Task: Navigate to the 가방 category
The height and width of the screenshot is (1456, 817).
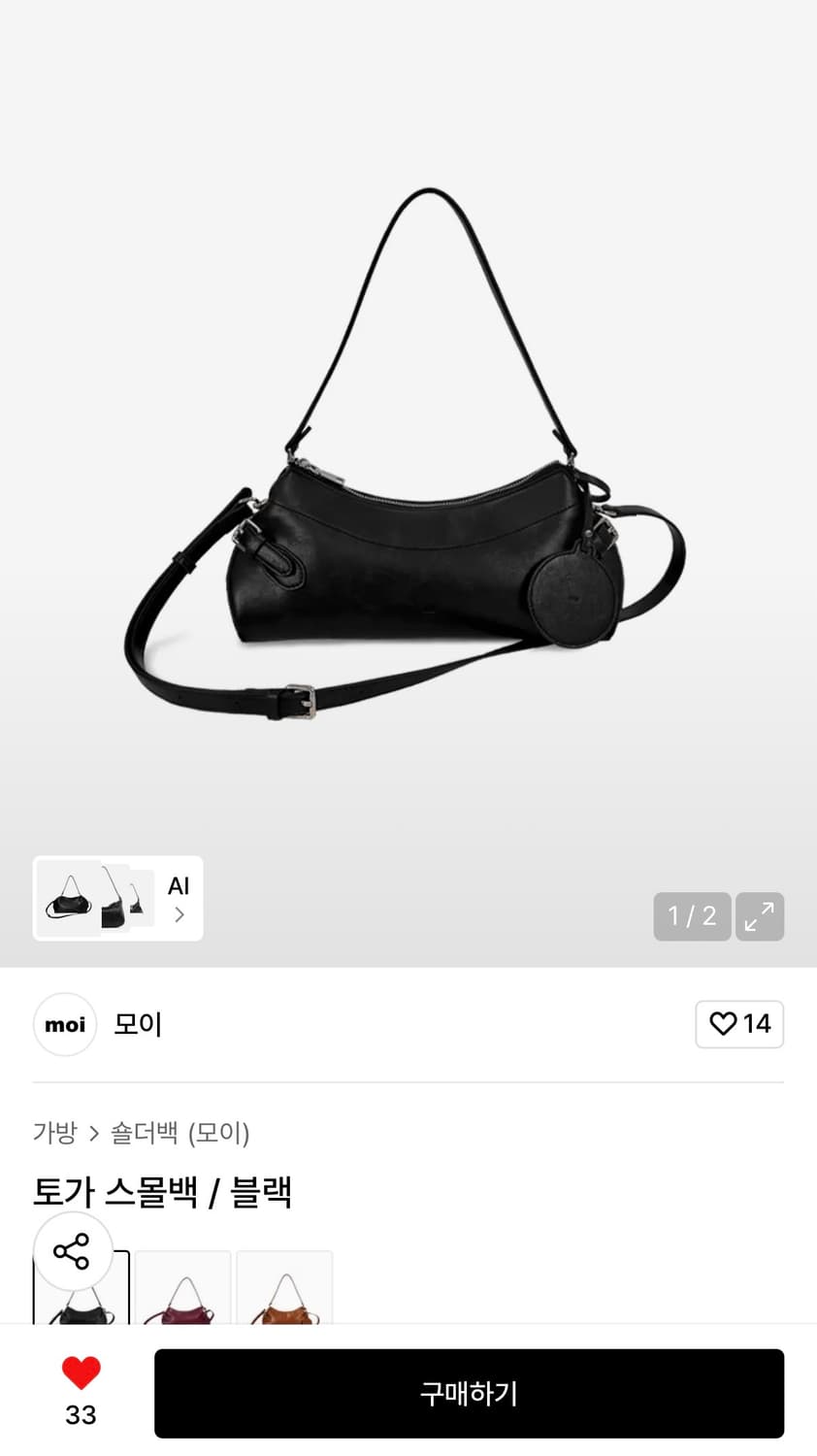Action: tap(54, 1133)
